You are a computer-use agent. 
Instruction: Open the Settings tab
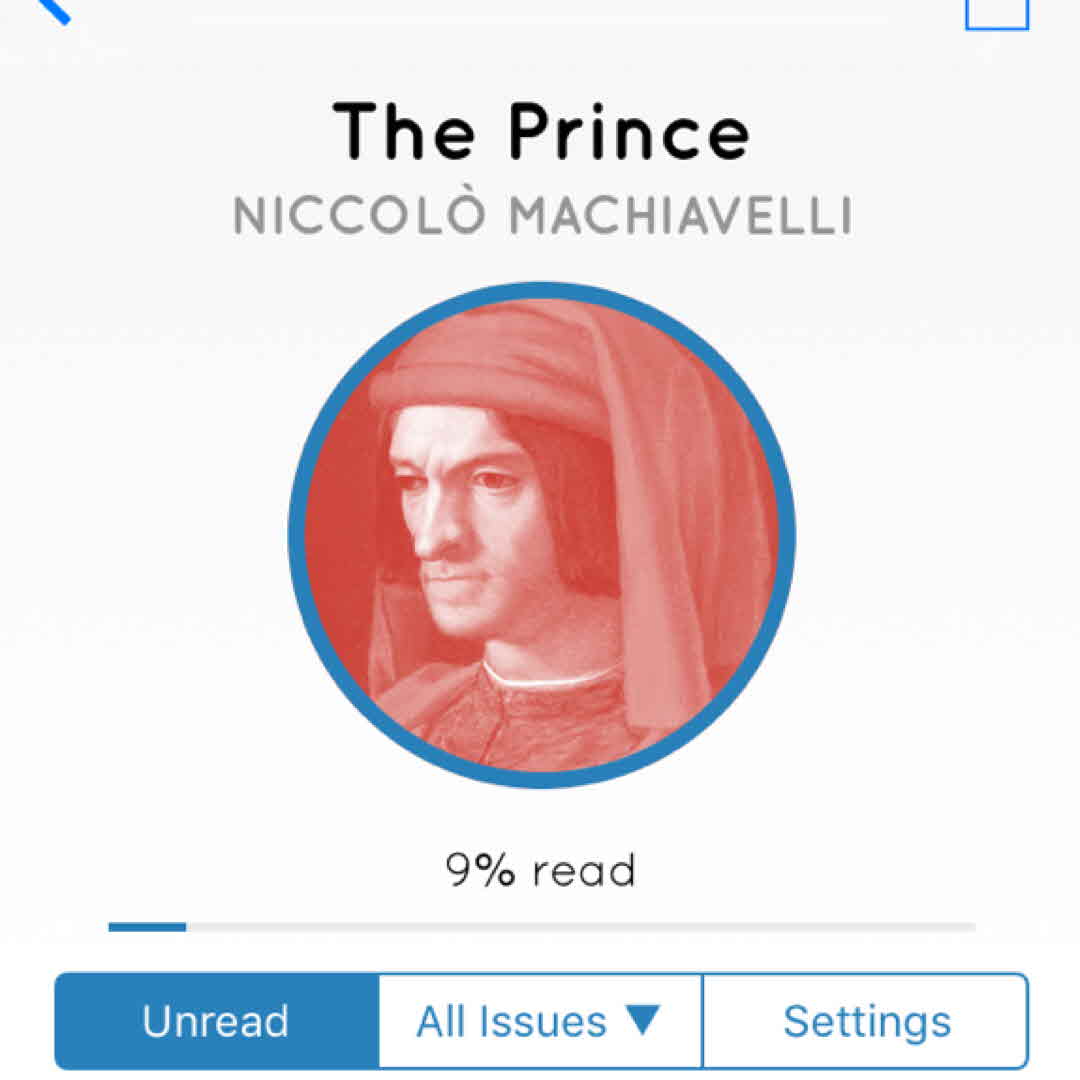tap(866, 1021)
